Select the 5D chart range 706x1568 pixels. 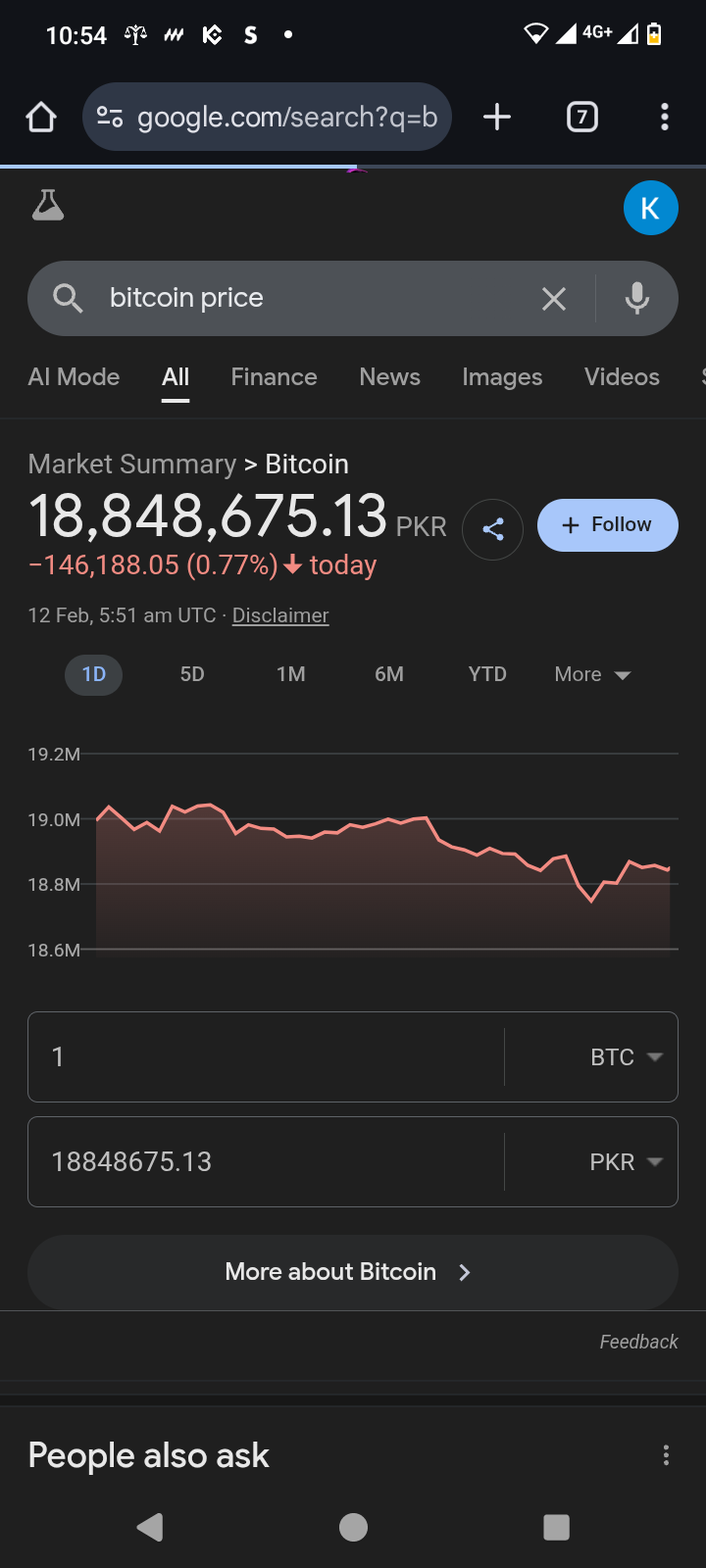click(x=192, y=674)
